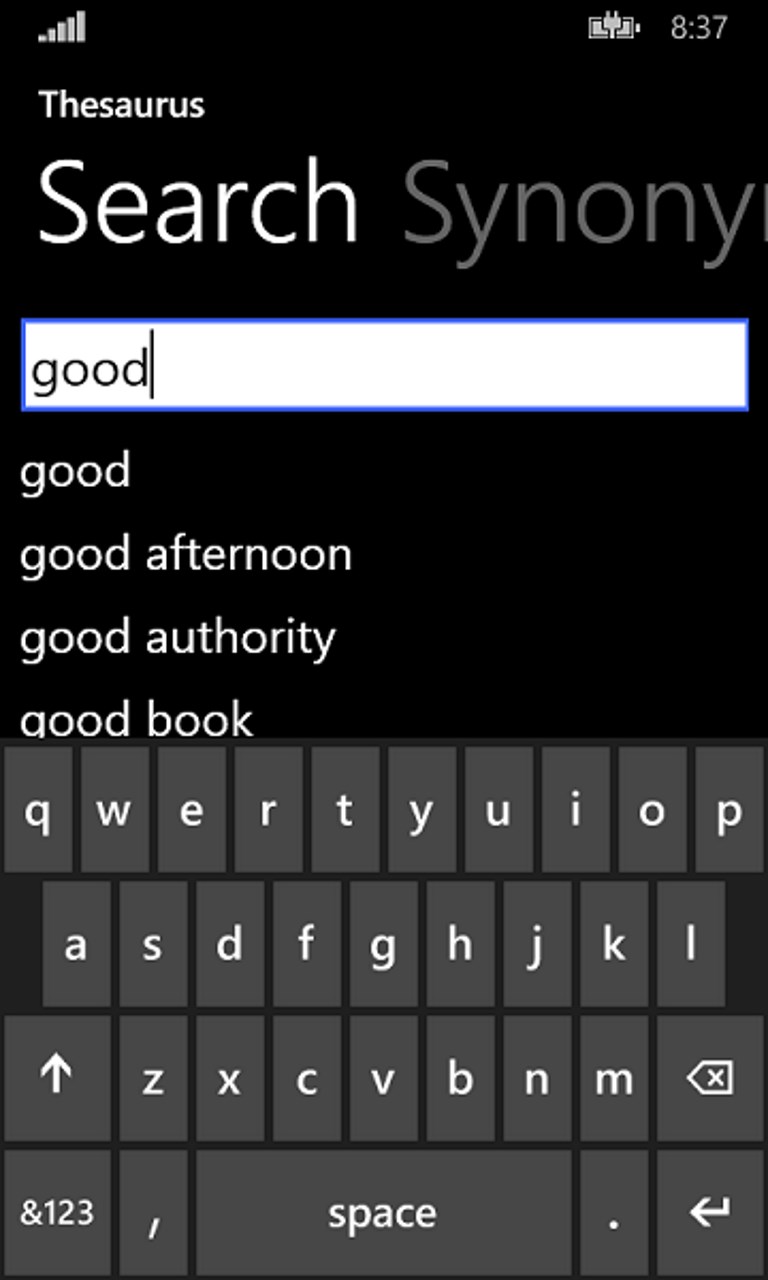Open the "good authority" suggestion

pyautogui.click(x=178, y=638)
